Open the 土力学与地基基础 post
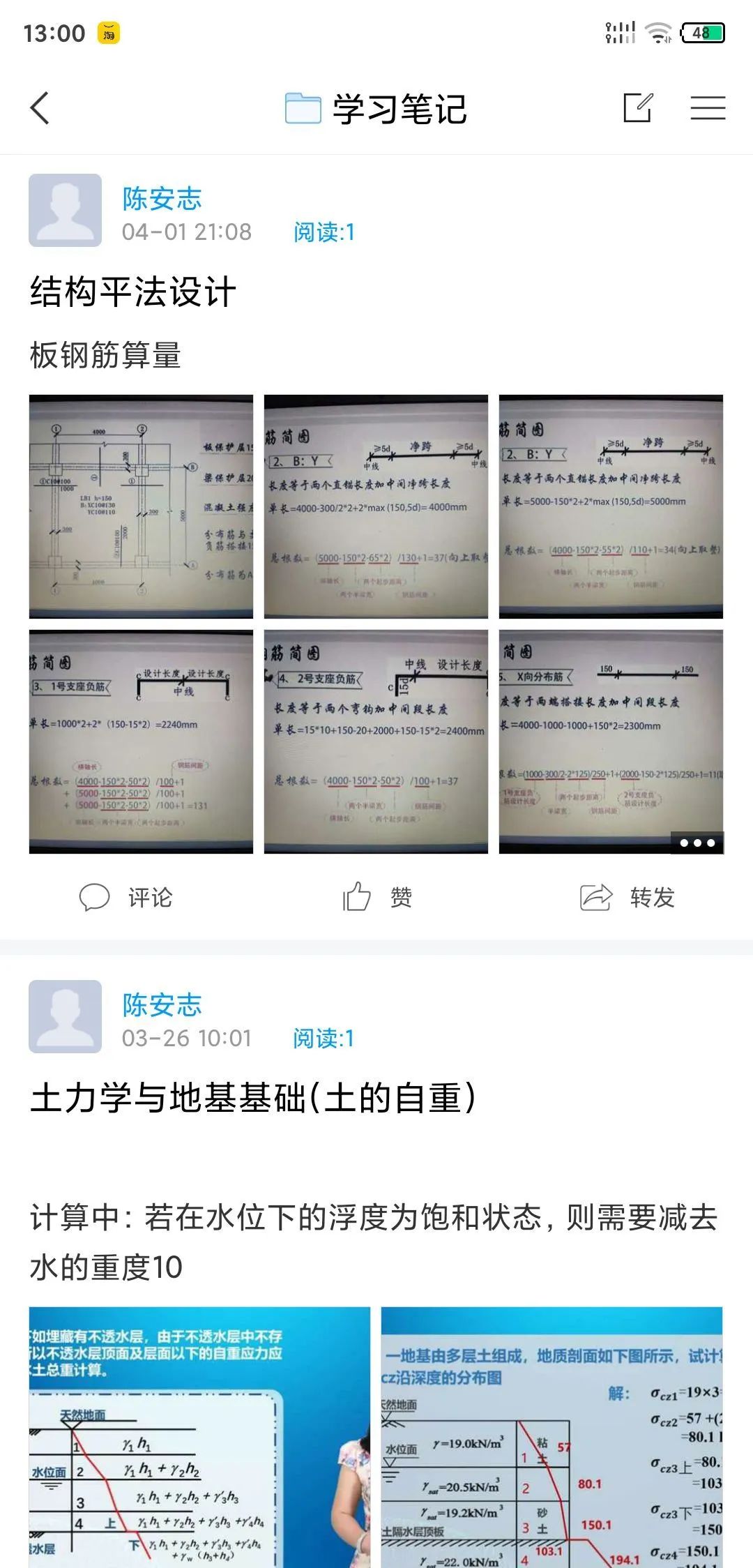Screen dimensions: 753x1568 pos(253,1097)
